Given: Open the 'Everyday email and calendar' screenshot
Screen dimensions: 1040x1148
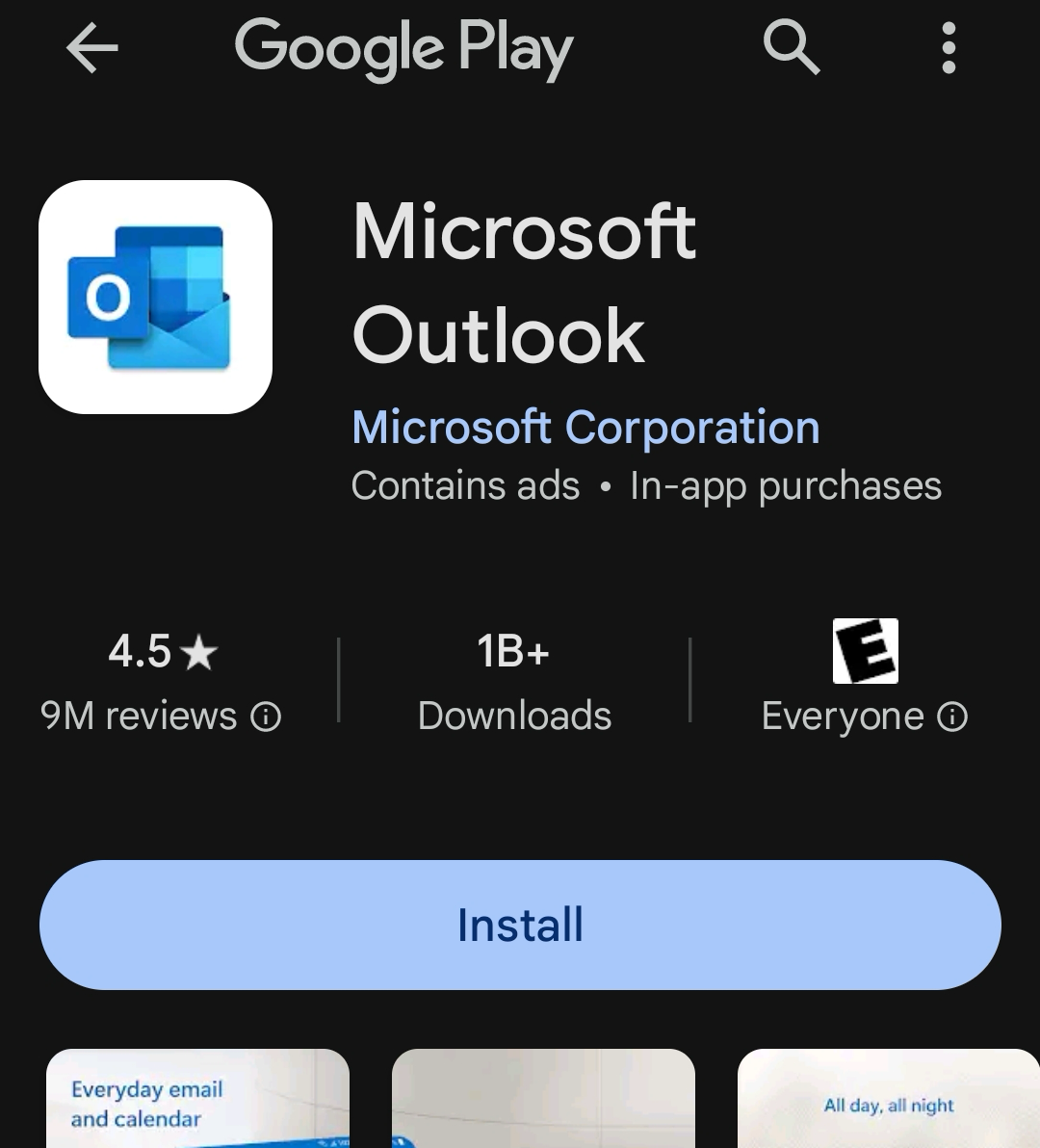Looking at the screenshot, I should click(197, 1100).
